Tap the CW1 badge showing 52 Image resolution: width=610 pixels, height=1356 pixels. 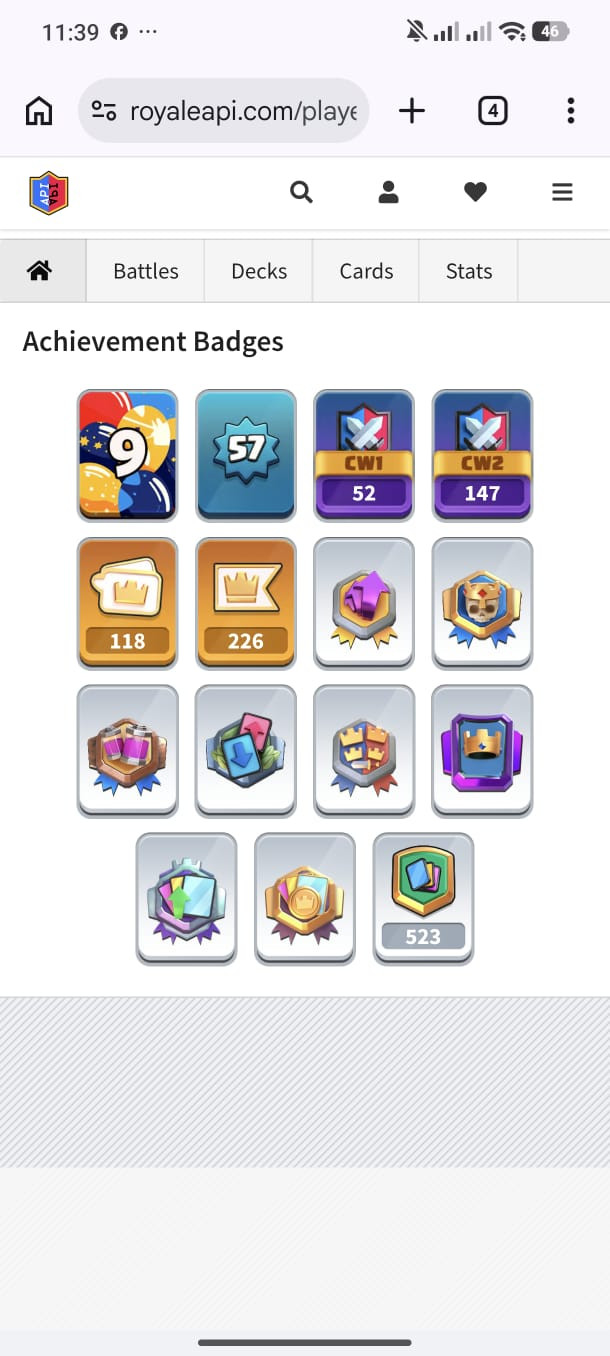[x=364, y=455]
